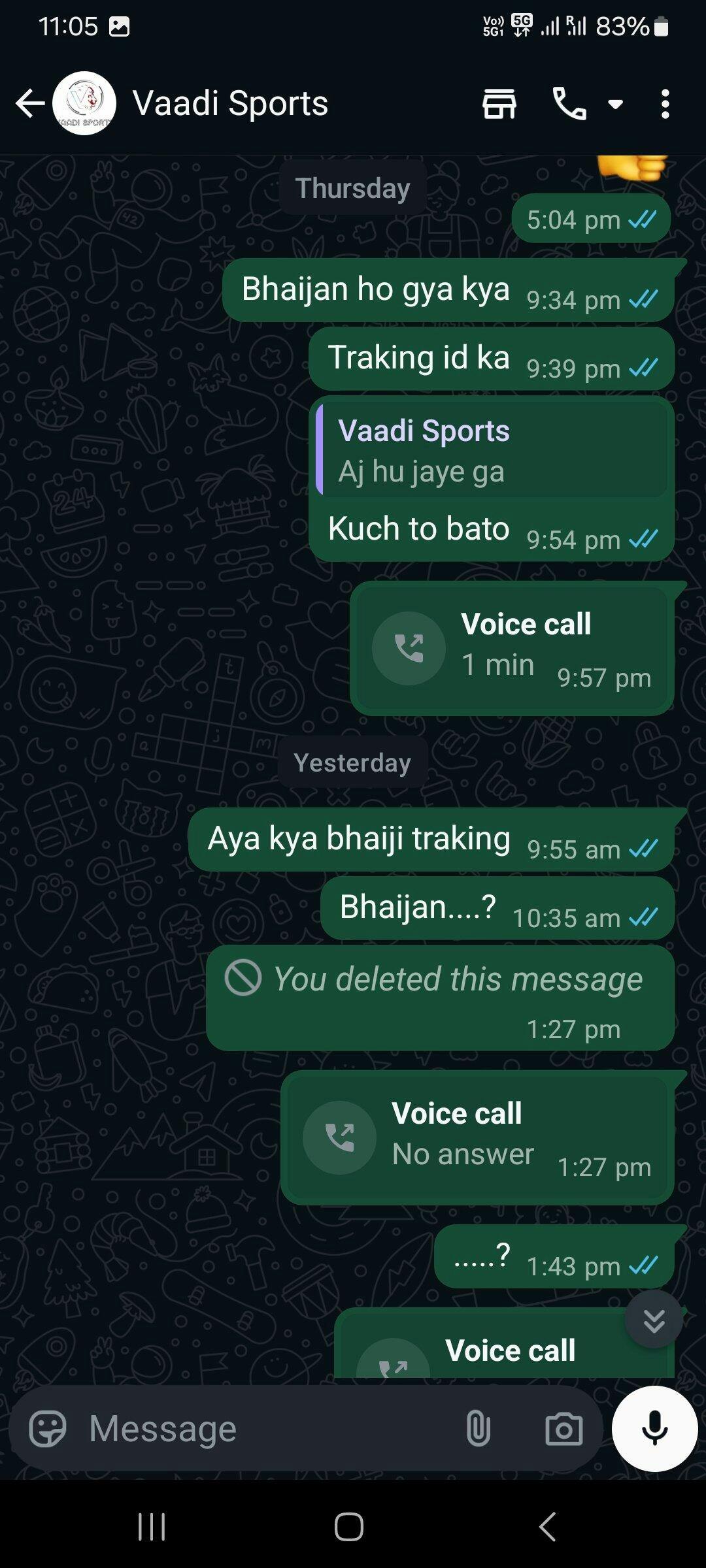Jump to the latest messages
This screenshot has height=1568, width=706.
point(654,1320)
